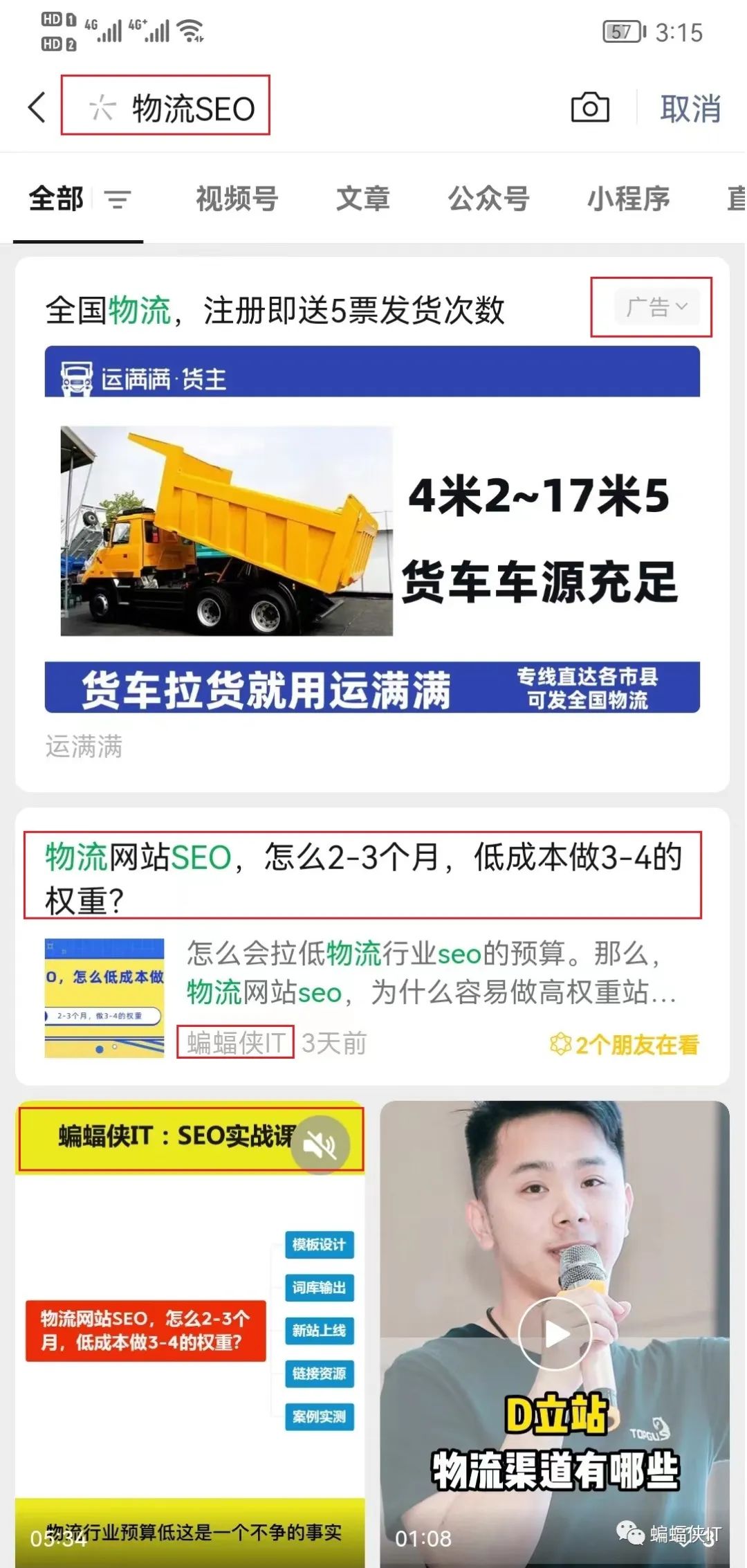Show 小程序 results
Screen dimensions: 747x1568
point(628,199)
